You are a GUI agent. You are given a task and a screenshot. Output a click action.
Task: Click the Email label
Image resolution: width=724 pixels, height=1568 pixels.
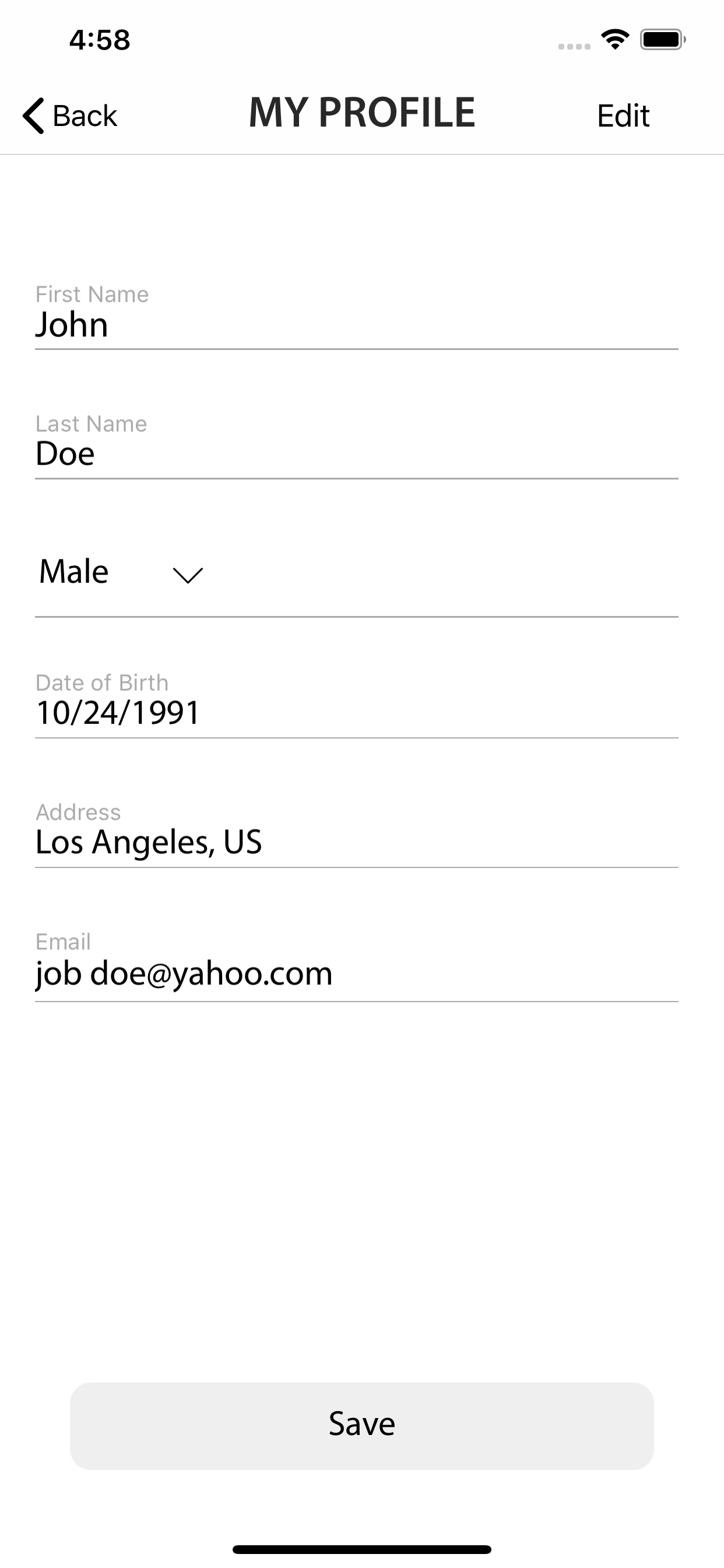point(62,941)
